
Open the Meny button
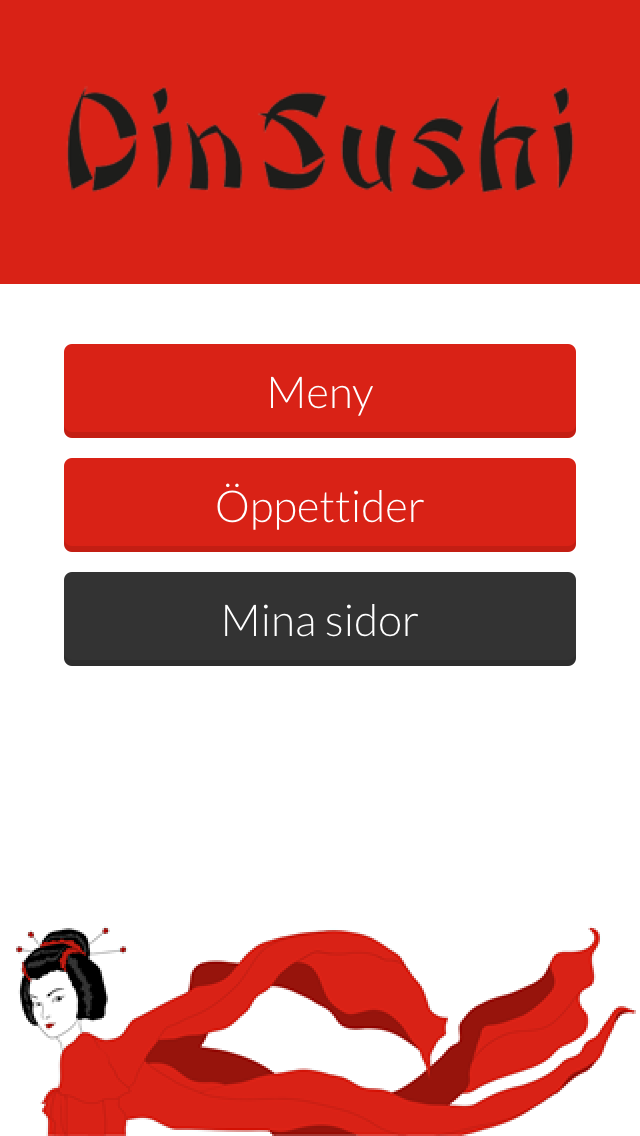[x=320, y=391]
